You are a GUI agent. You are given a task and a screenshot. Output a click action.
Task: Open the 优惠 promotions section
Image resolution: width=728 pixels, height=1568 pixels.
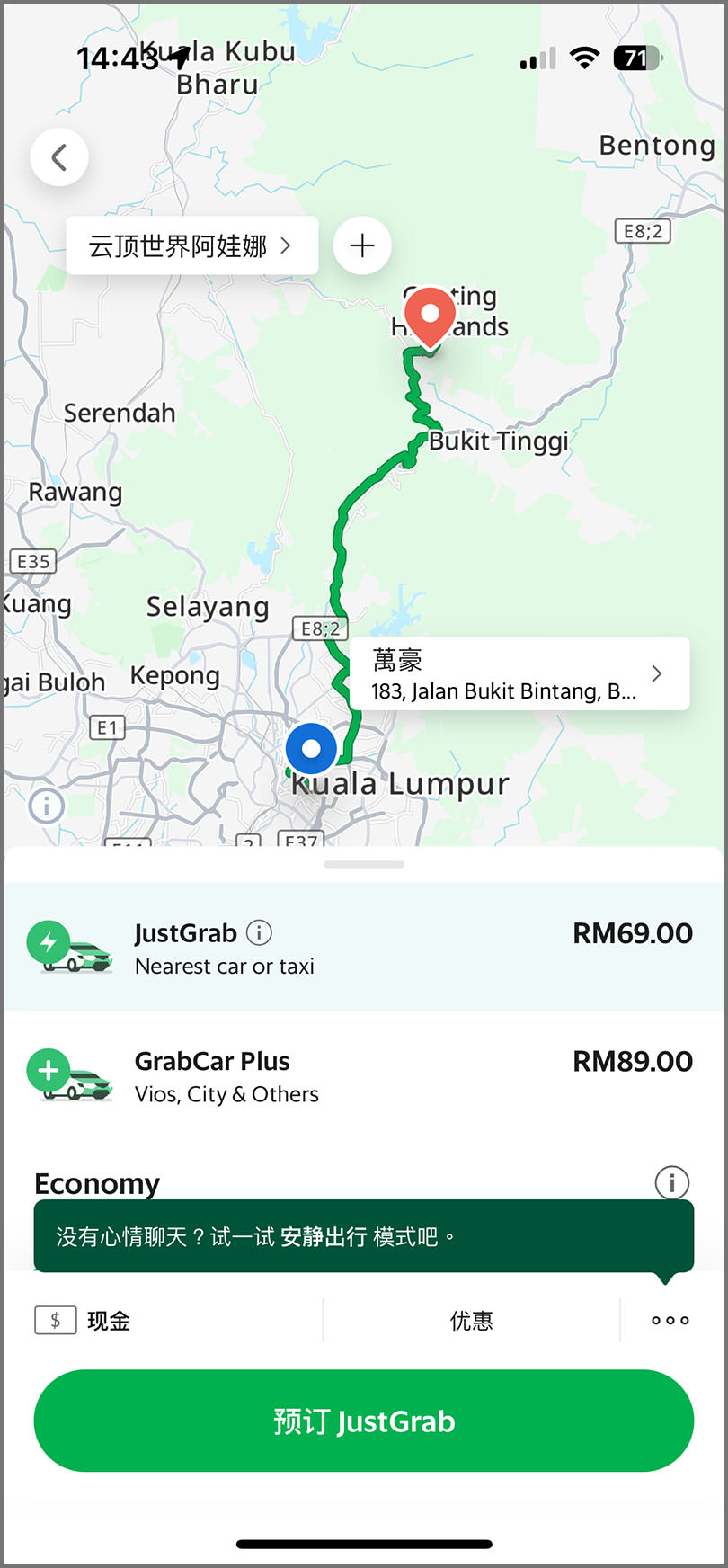click(471, 1320)
